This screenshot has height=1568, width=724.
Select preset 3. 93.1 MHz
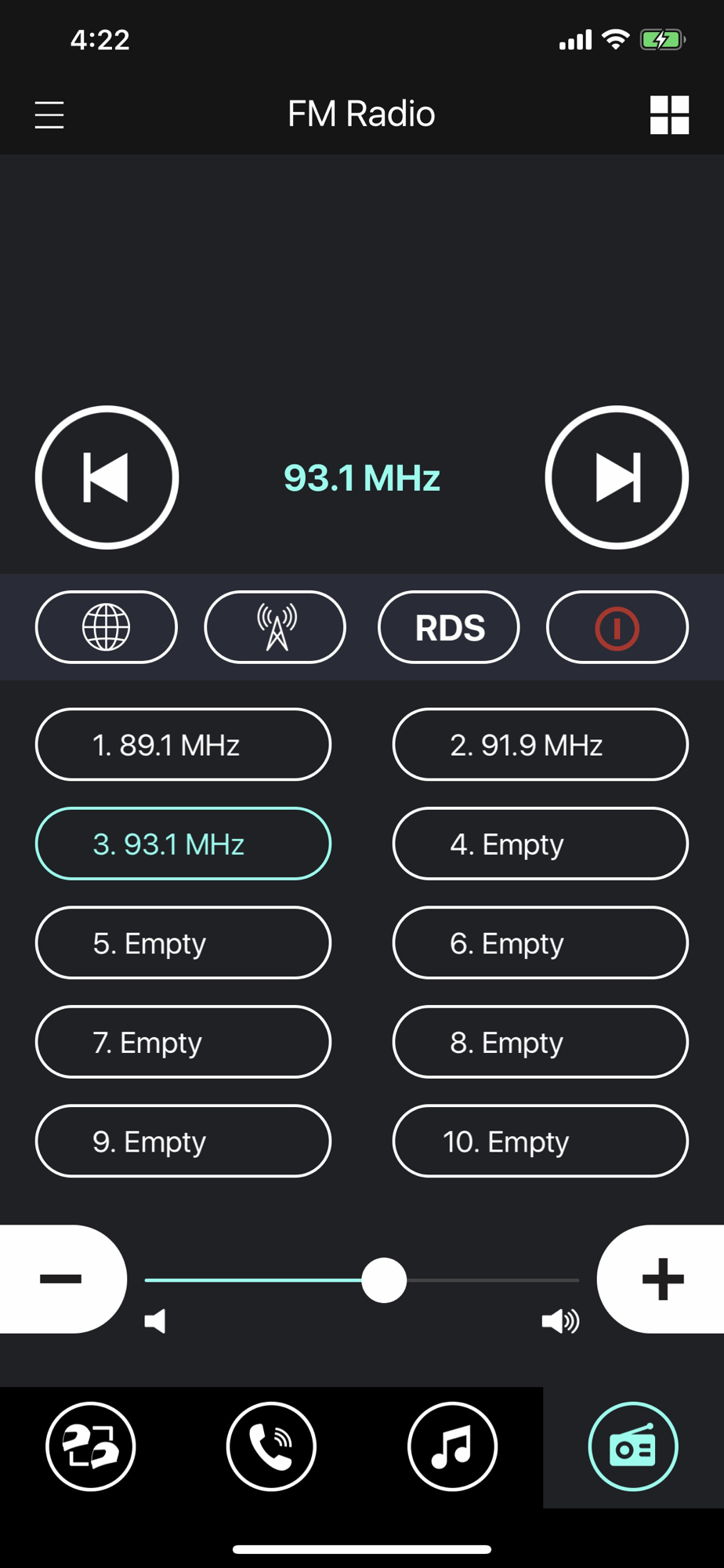click(183, 844)
